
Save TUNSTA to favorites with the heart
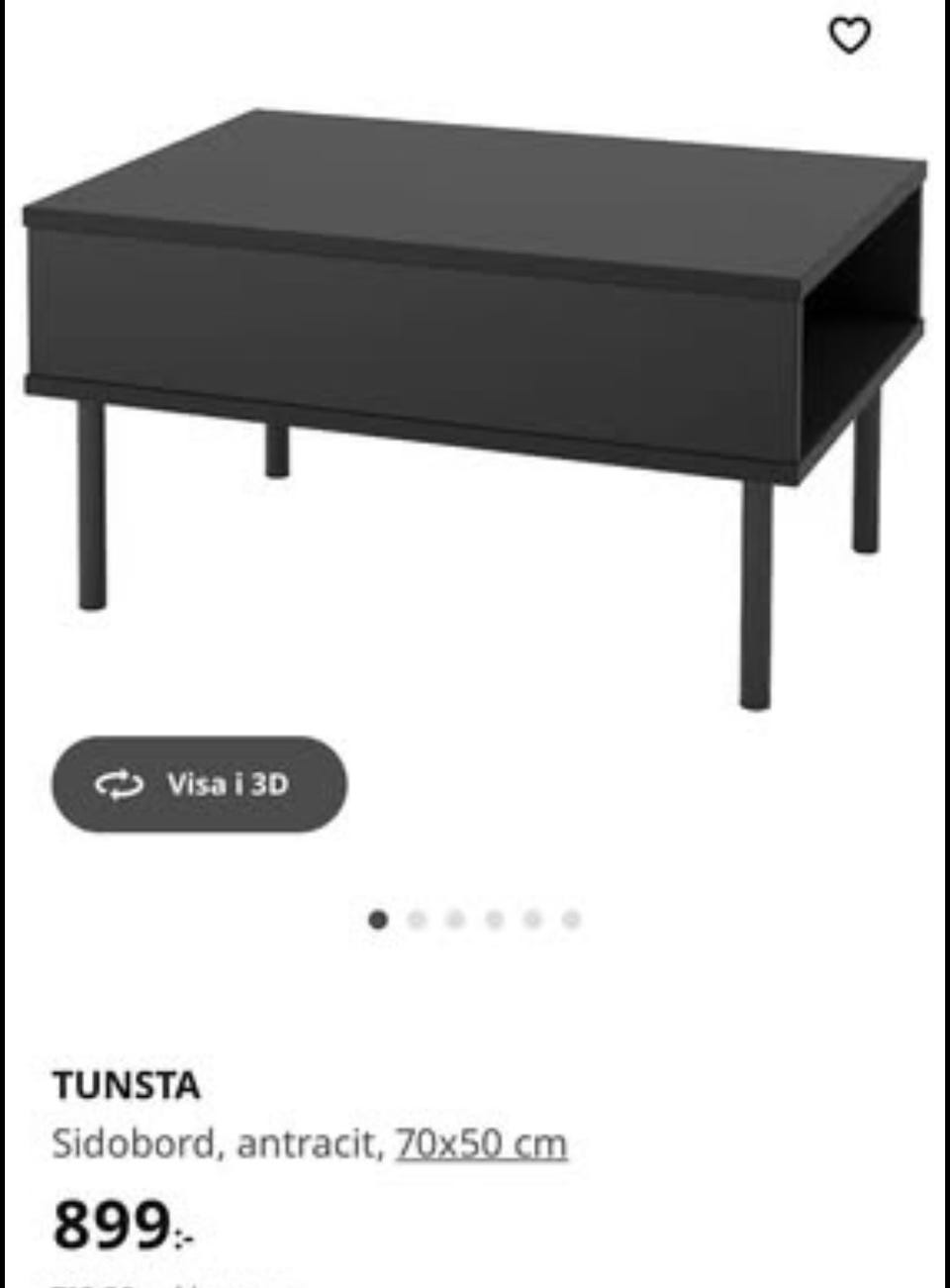pos(848,37)
